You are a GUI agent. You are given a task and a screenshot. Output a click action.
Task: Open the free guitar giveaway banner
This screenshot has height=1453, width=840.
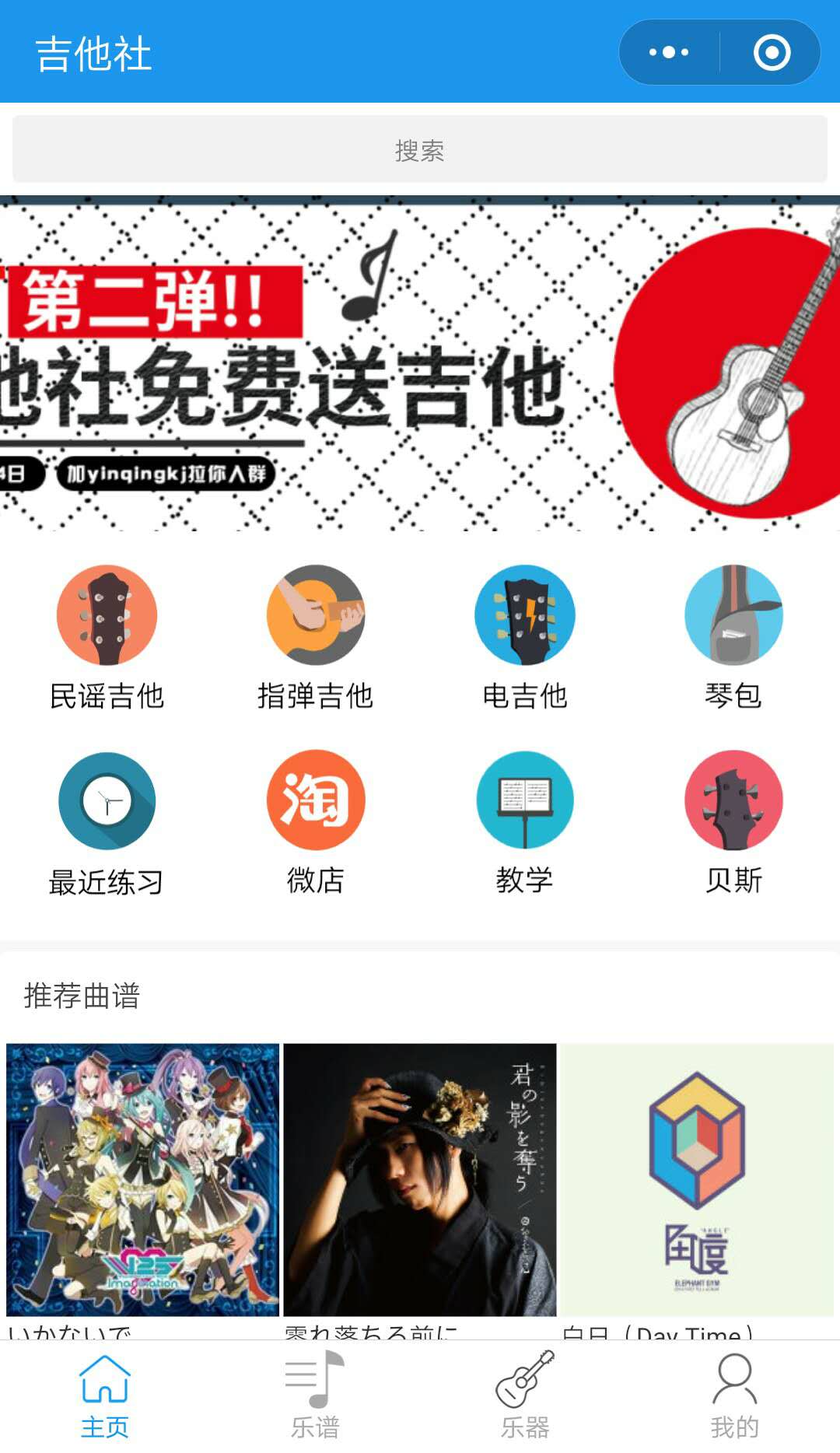pos(420,364)
